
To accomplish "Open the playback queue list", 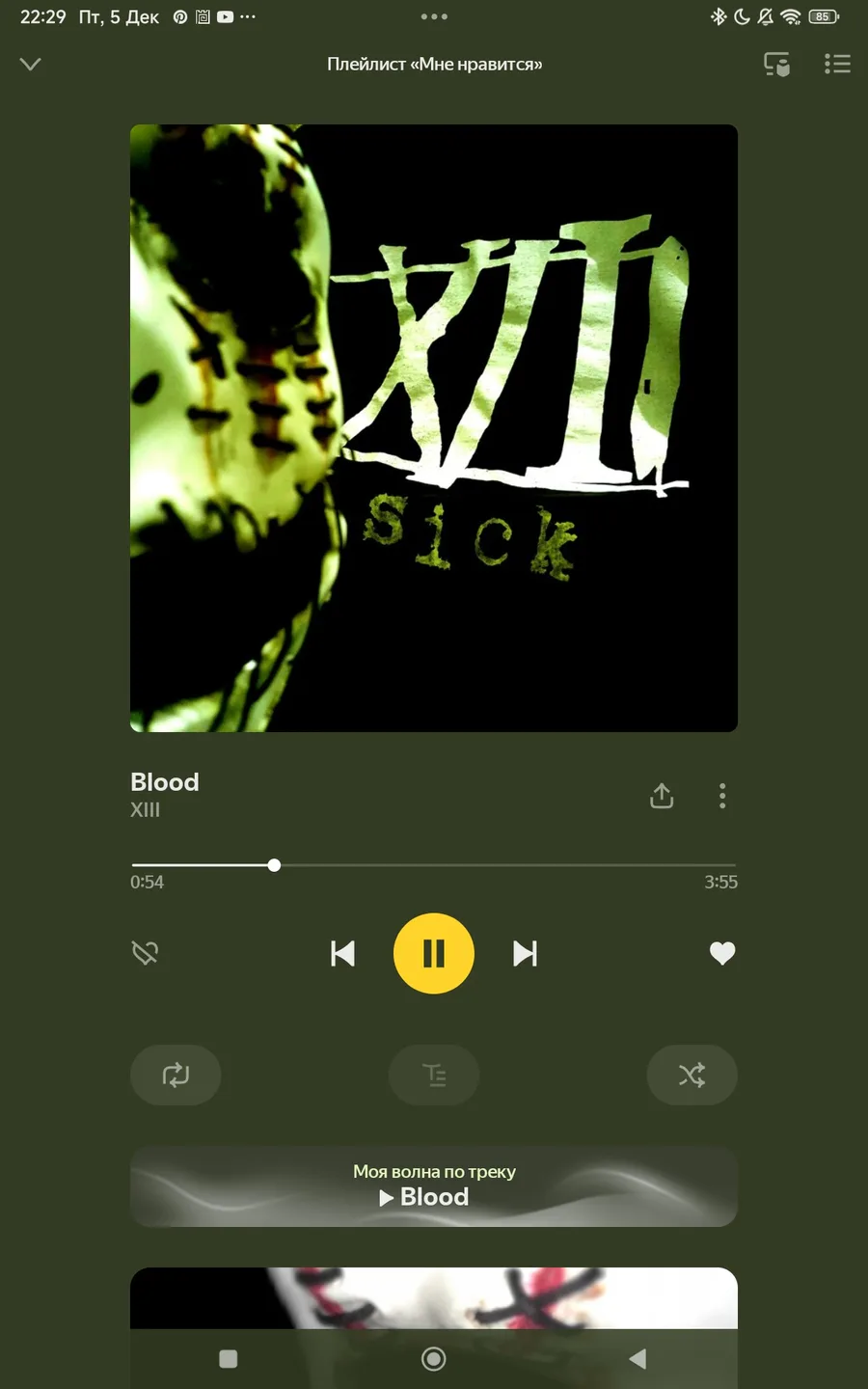I will point(837,65).
